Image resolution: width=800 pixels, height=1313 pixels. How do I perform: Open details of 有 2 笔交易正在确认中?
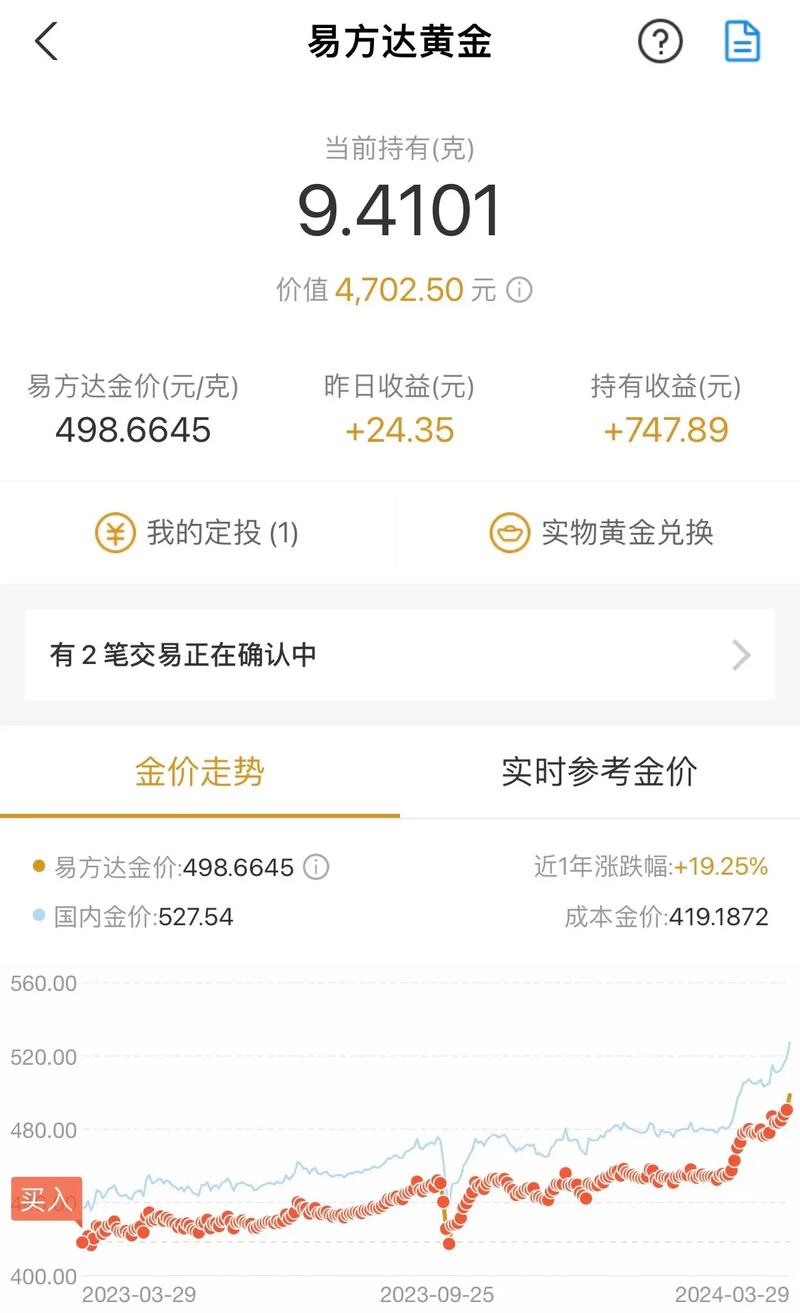pyautogui.click(x=400, y=655)
